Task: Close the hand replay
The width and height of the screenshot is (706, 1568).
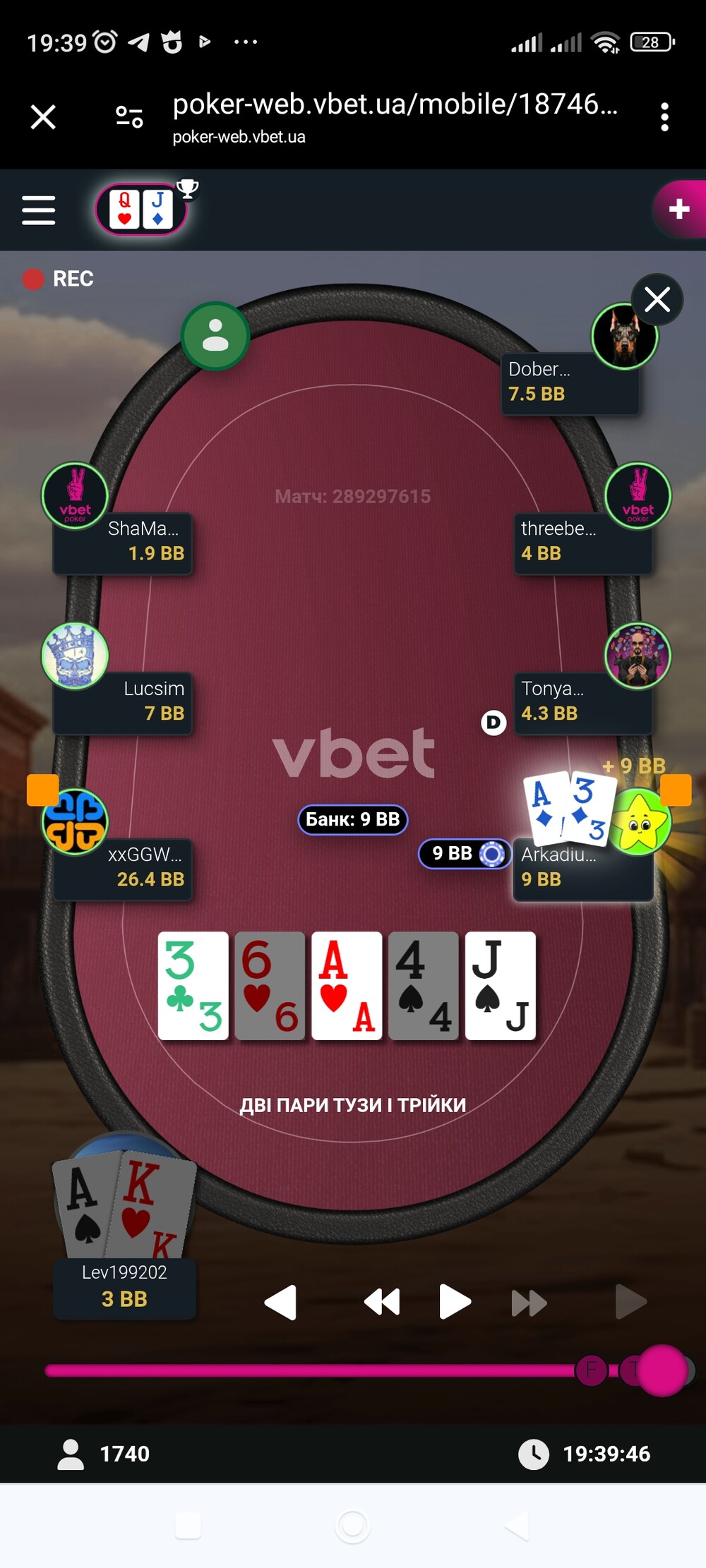Action: [x=657, y=299]
